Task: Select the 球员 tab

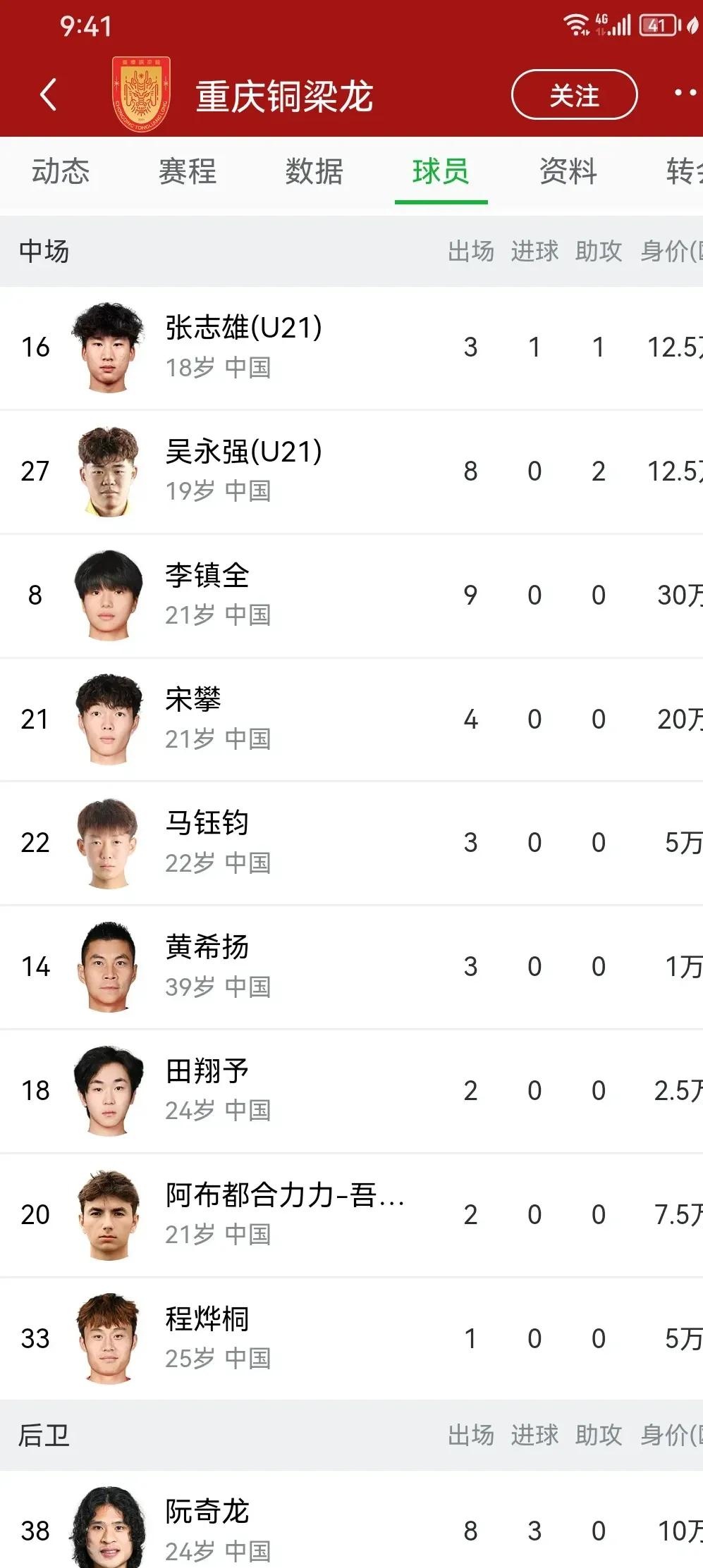Action: [441, 171]
